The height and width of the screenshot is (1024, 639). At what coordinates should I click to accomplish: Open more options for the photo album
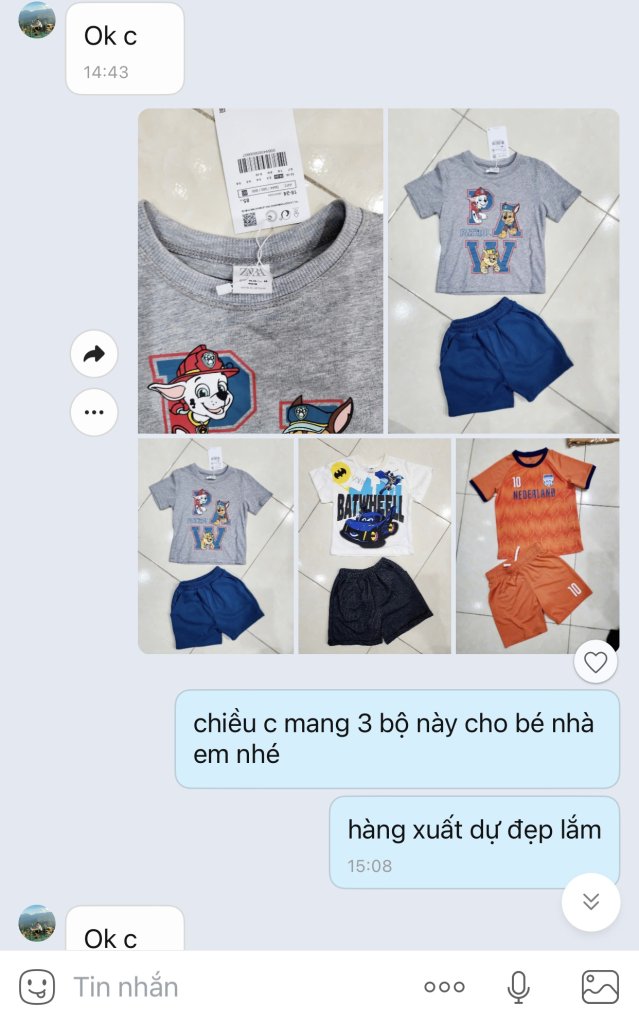(x=94, y=412)
